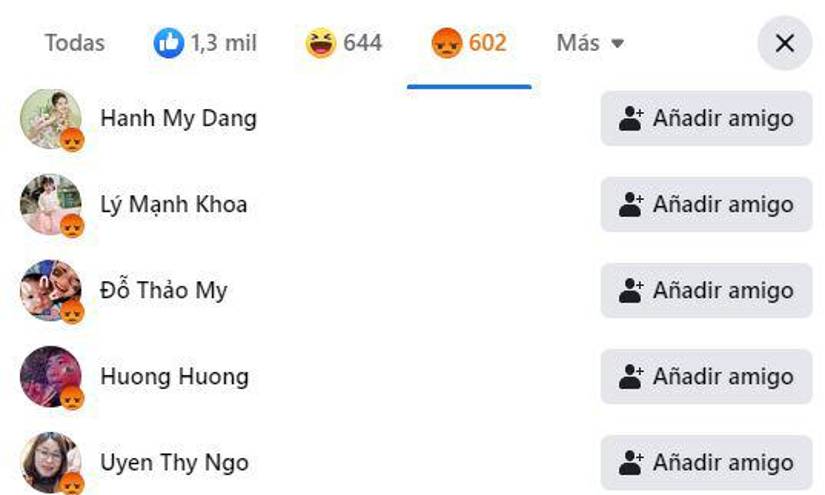Add Lý Mạnh Khoa as friend
825x495 pixels.
pyautogui.click(x=706, y=205)
